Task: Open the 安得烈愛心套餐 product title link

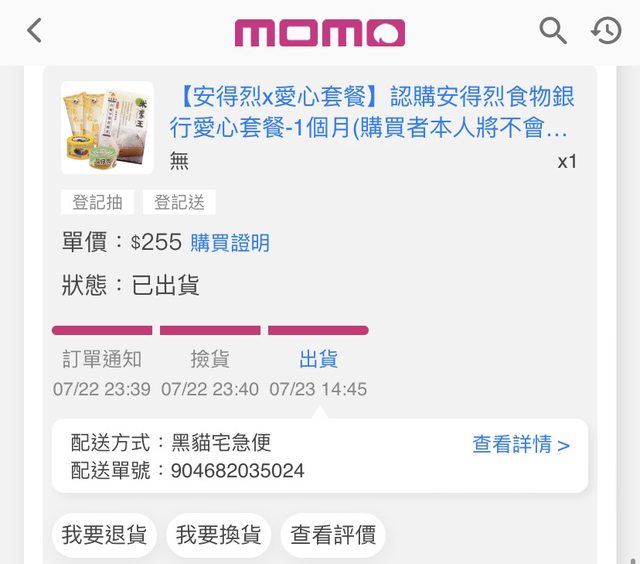Action: point(375,113)
